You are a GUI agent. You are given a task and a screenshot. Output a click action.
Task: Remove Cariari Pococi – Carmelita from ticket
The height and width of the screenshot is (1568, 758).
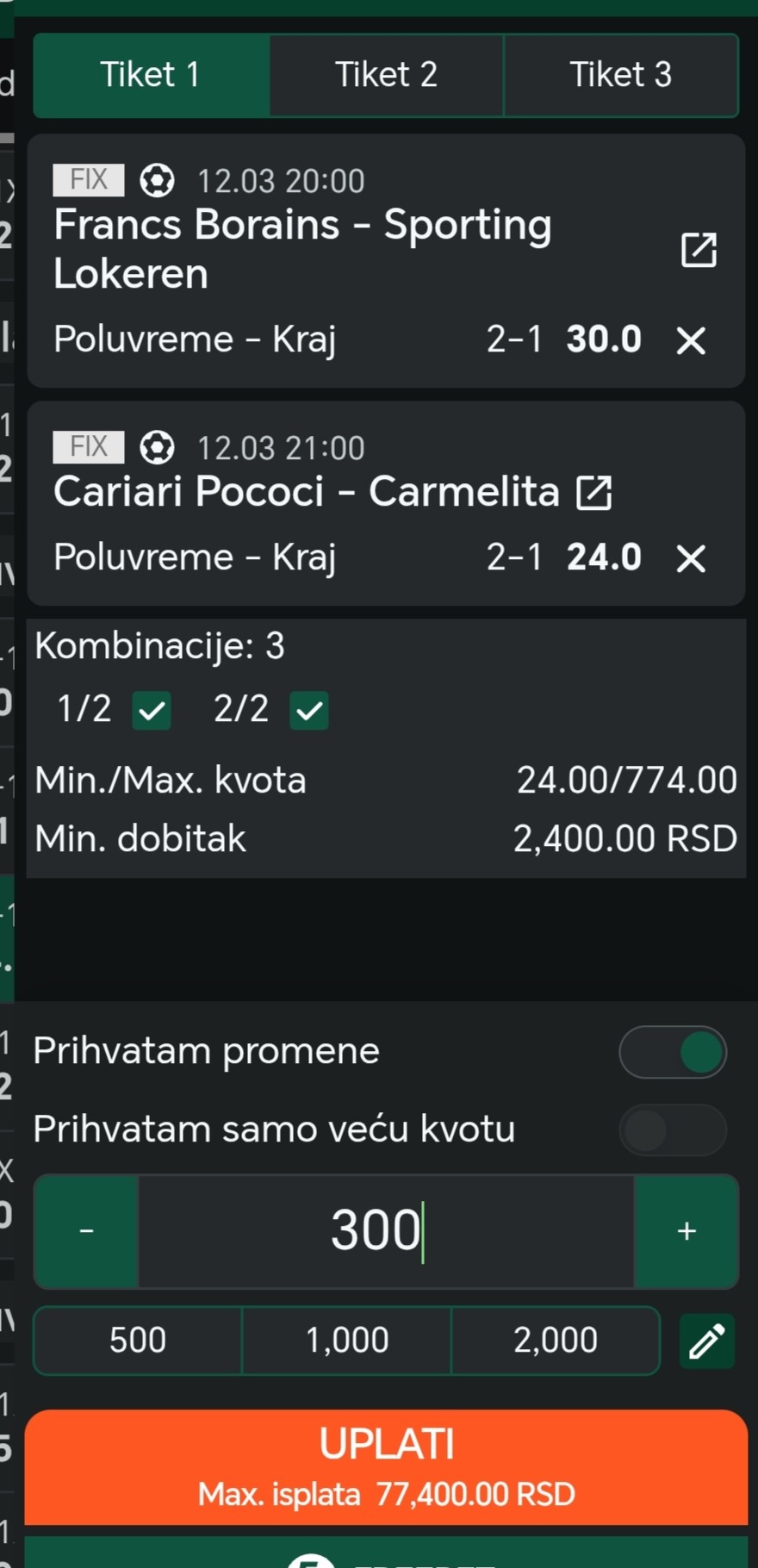click(691, 558)
